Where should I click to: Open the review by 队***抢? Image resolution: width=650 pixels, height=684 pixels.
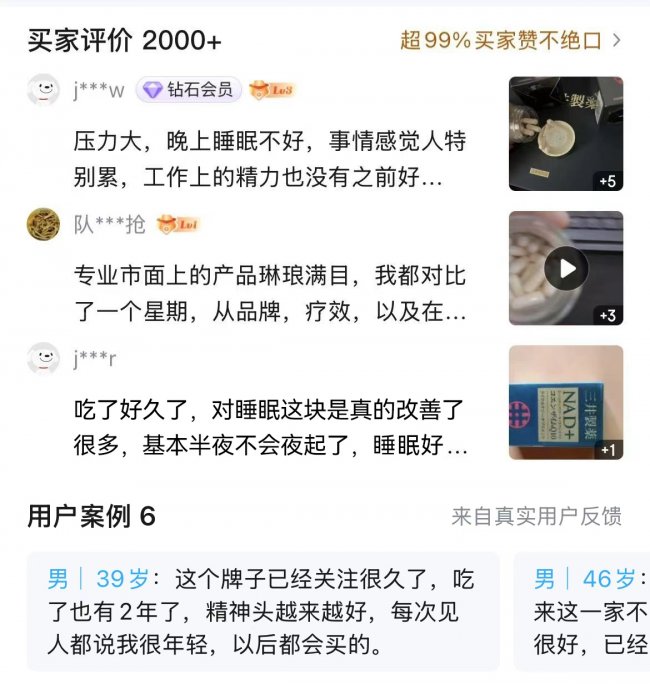[x=270, y=293]
